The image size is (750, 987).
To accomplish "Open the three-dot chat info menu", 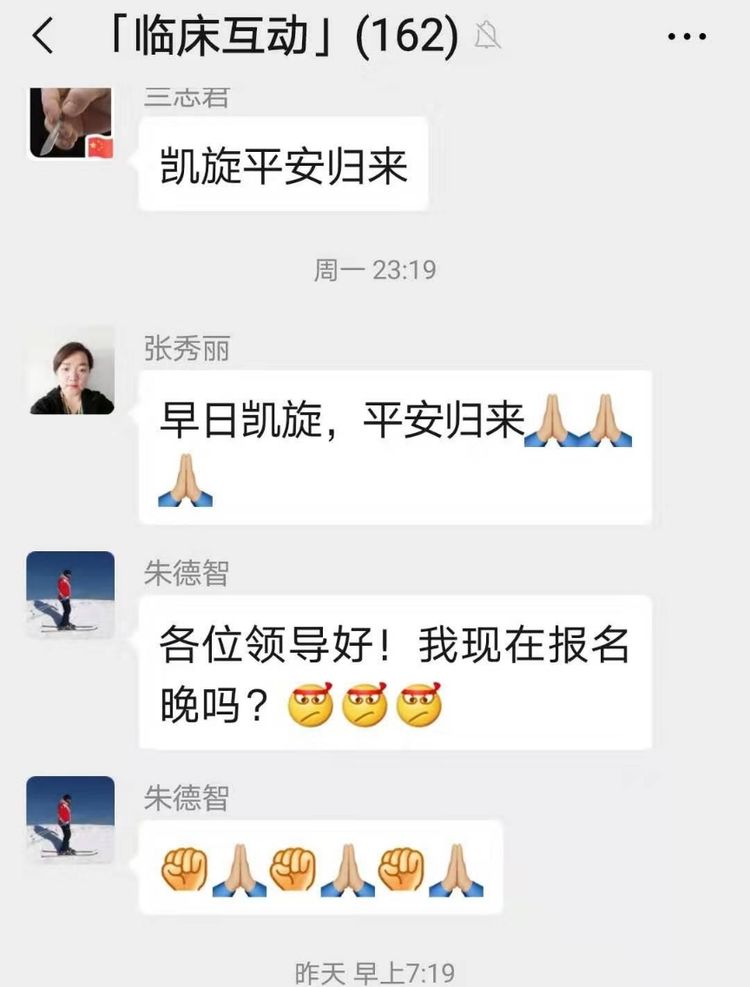I will [x=686, y=37].
